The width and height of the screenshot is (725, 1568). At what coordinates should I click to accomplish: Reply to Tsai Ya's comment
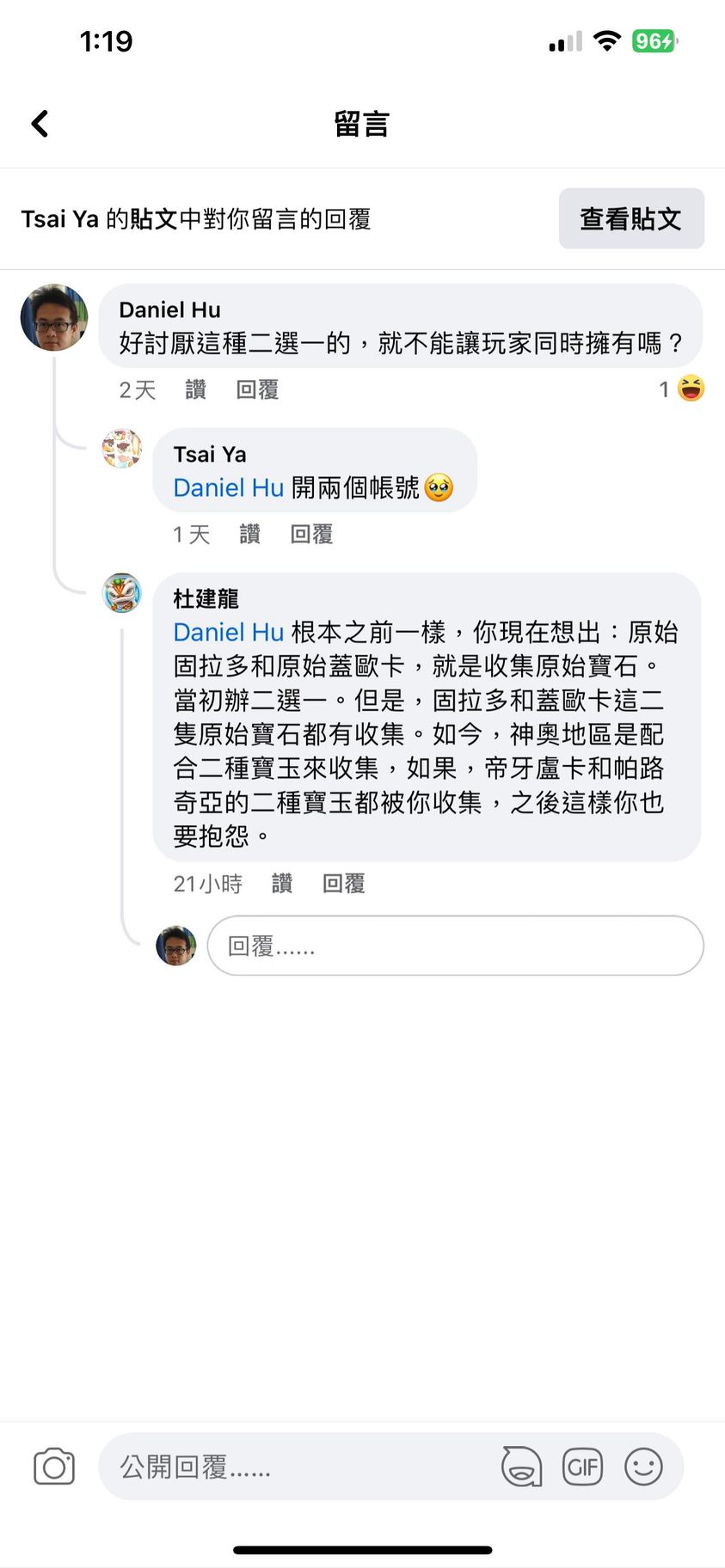pos(311,535)
